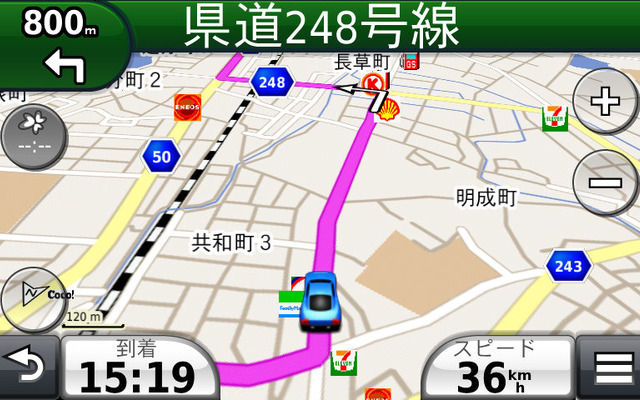Go back with the return arrow
Screen dimensions: 640x400
click(x=27, y=369)
